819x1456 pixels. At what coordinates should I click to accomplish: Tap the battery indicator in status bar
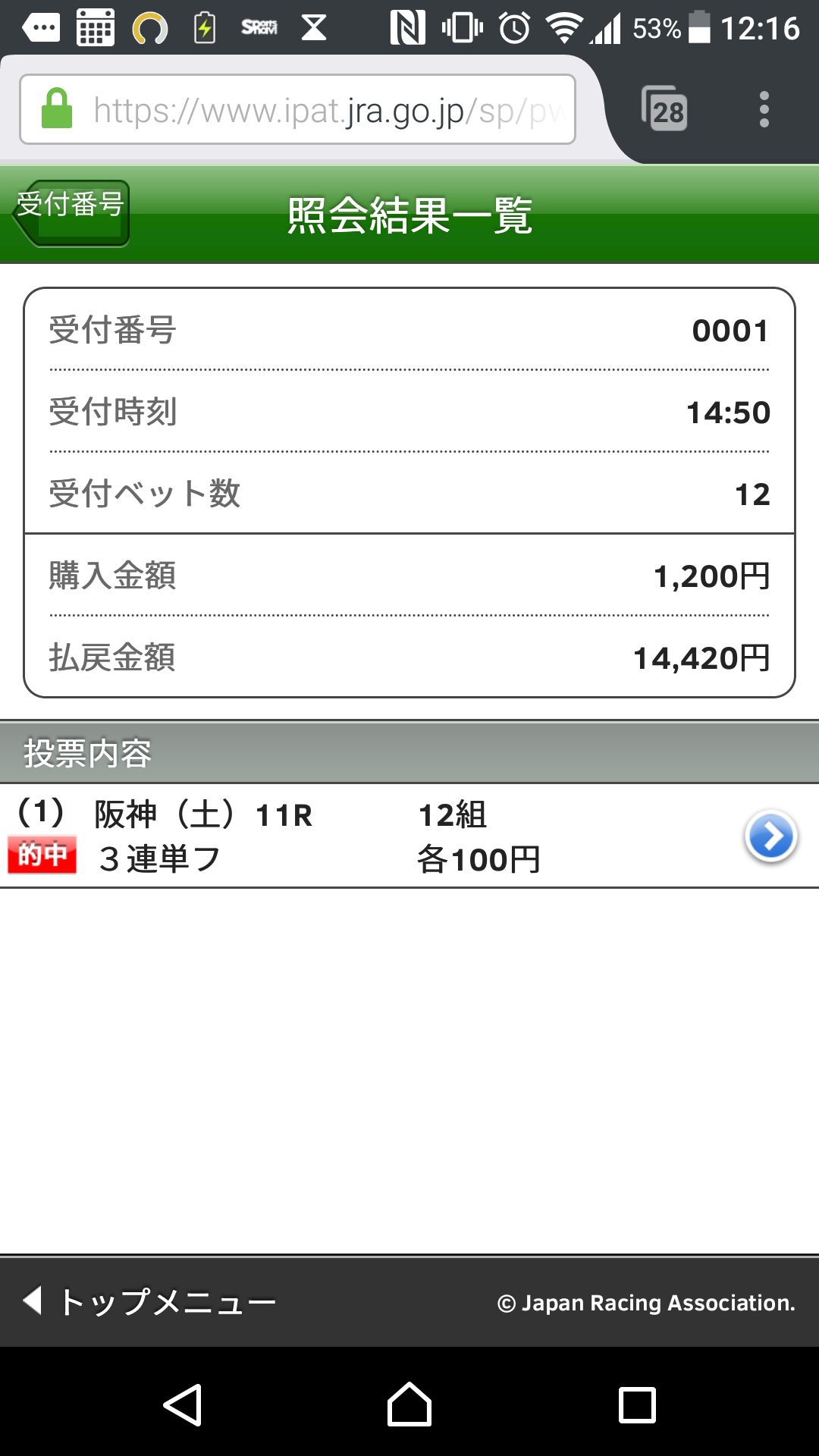click(698, 24)
